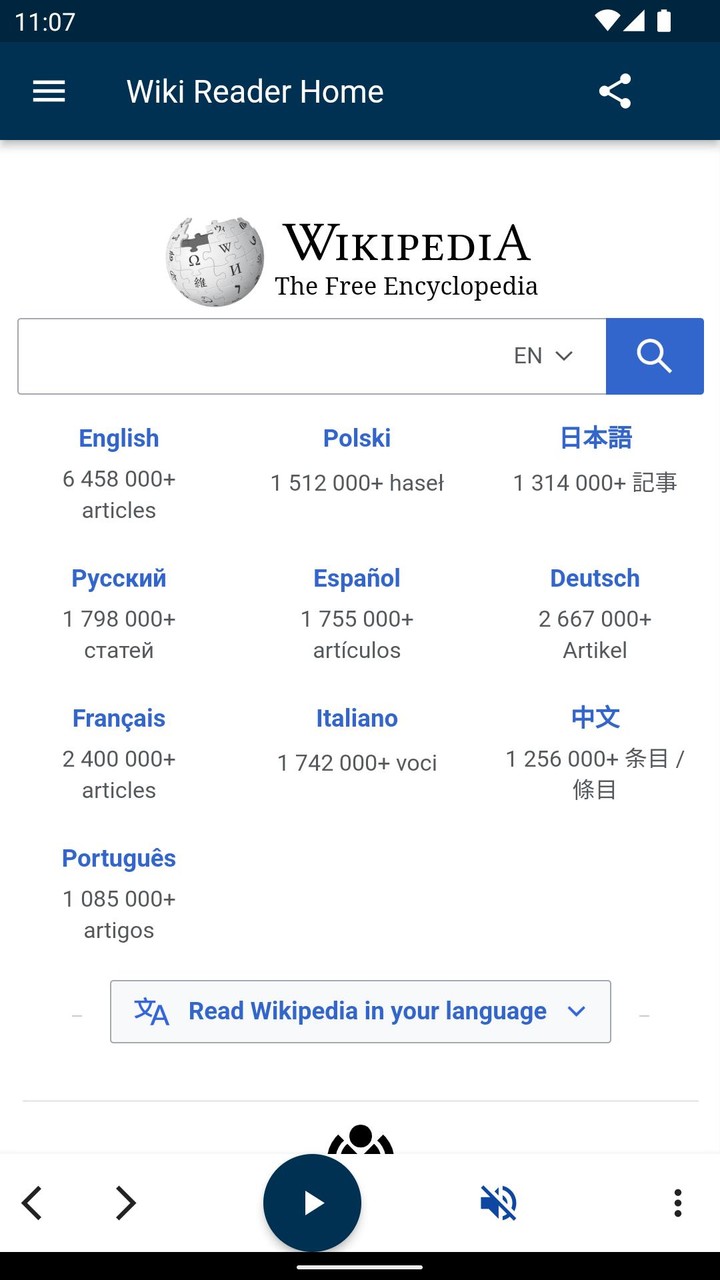Open the Wiki Reader Home title menu
Screen dimensions: 720x1280
coord(254,91)
